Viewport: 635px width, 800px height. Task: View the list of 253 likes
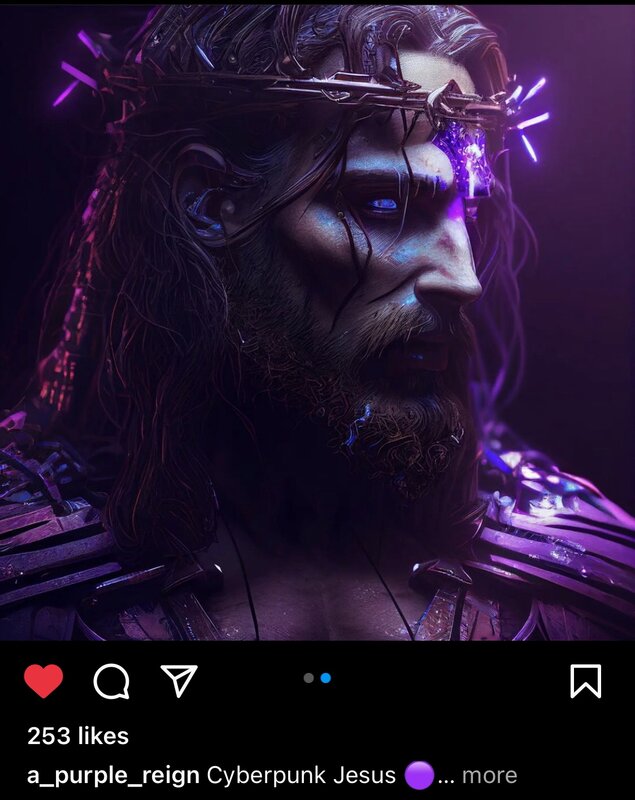coord(78,736)
